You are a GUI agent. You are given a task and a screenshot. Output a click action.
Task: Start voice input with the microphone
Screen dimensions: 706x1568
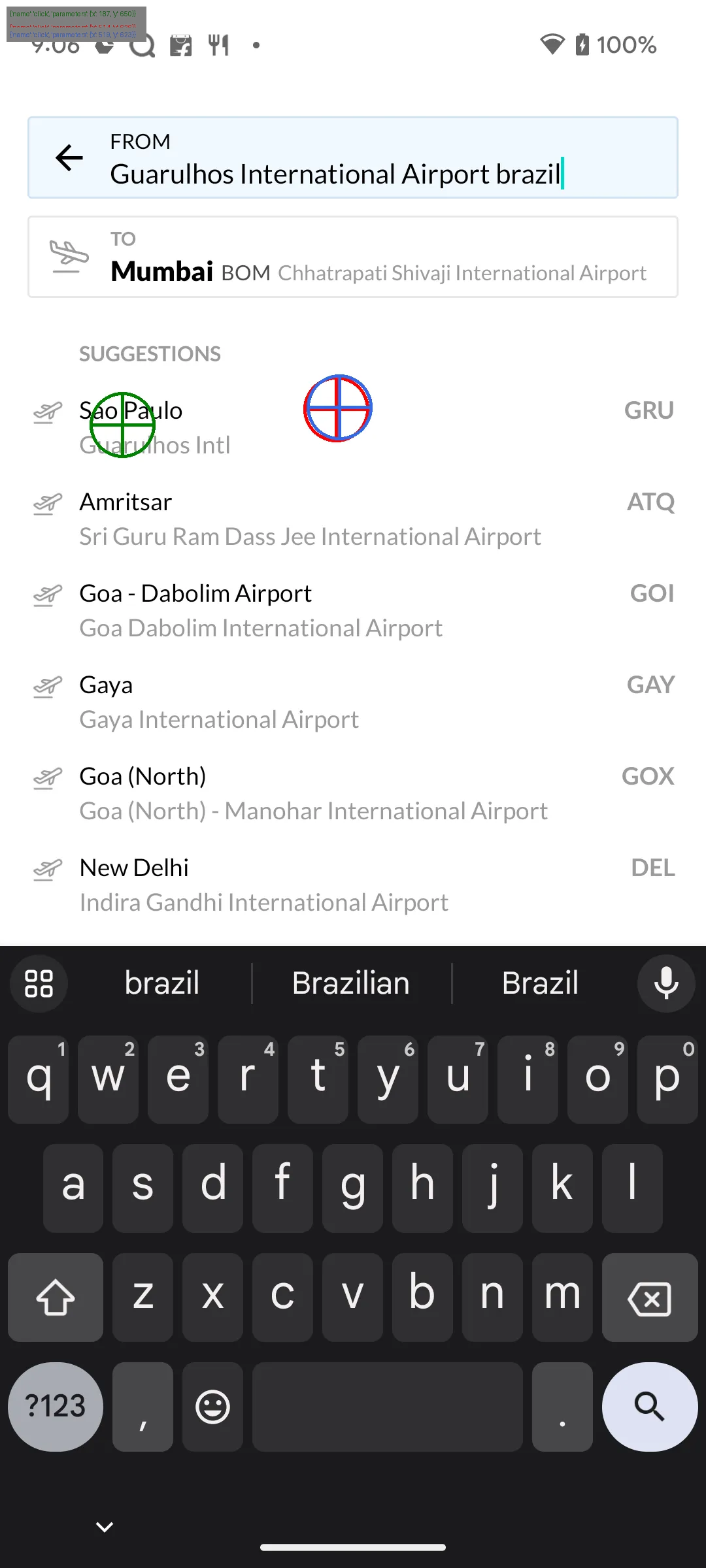coord(666,983)
